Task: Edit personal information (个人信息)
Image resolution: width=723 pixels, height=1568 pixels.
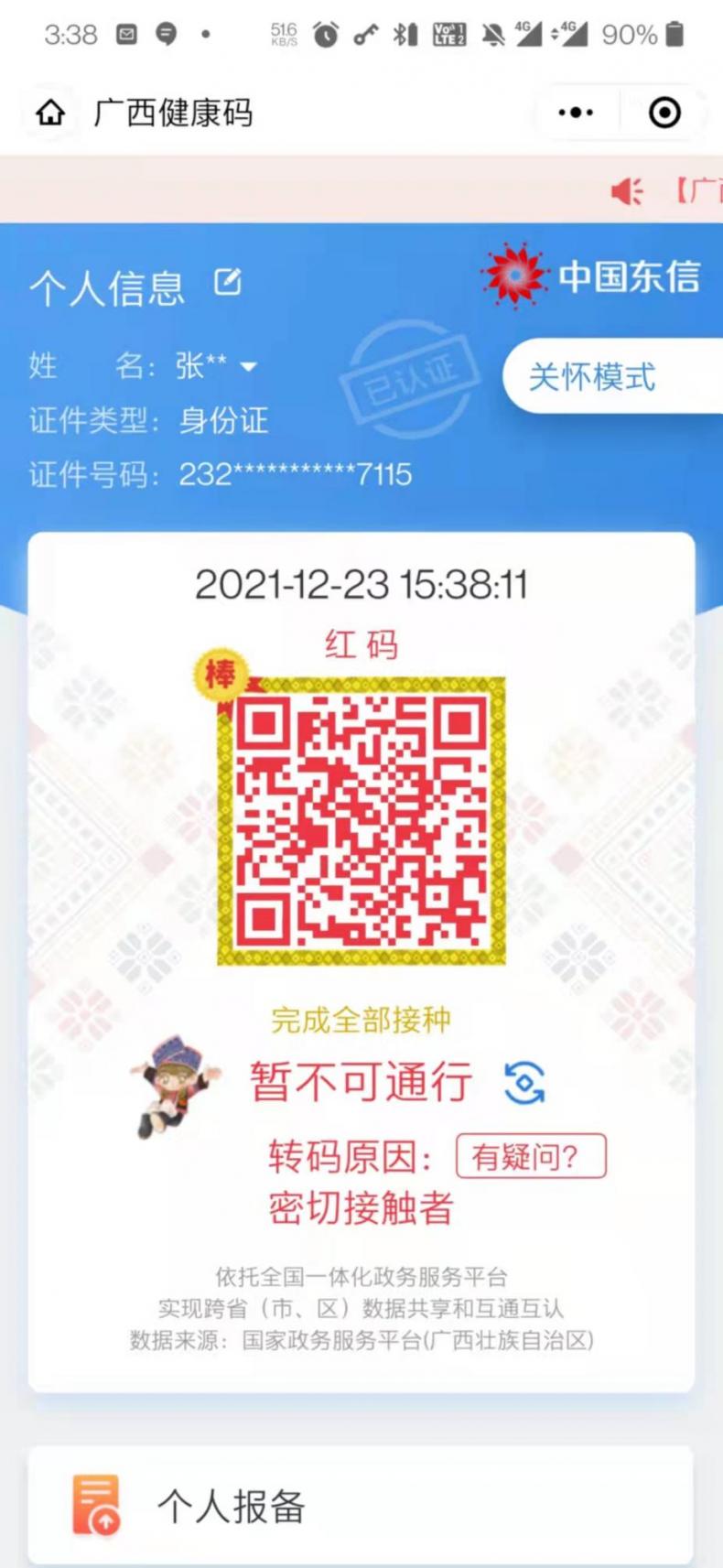Action: (x=228, y=283)
